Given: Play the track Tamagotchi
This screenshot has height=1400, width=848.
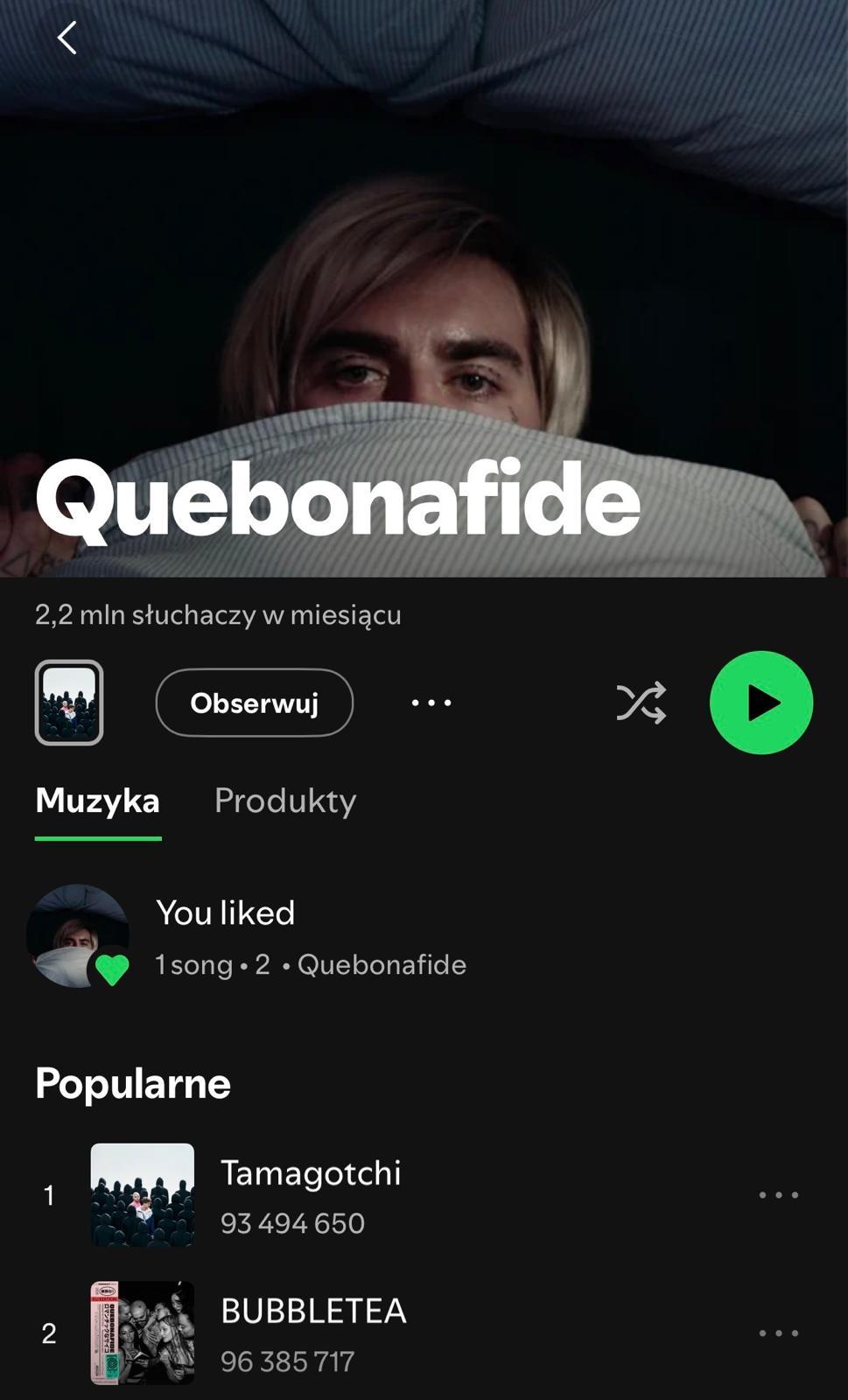Looking at the screenshot, I should (x=311, y=1172).
